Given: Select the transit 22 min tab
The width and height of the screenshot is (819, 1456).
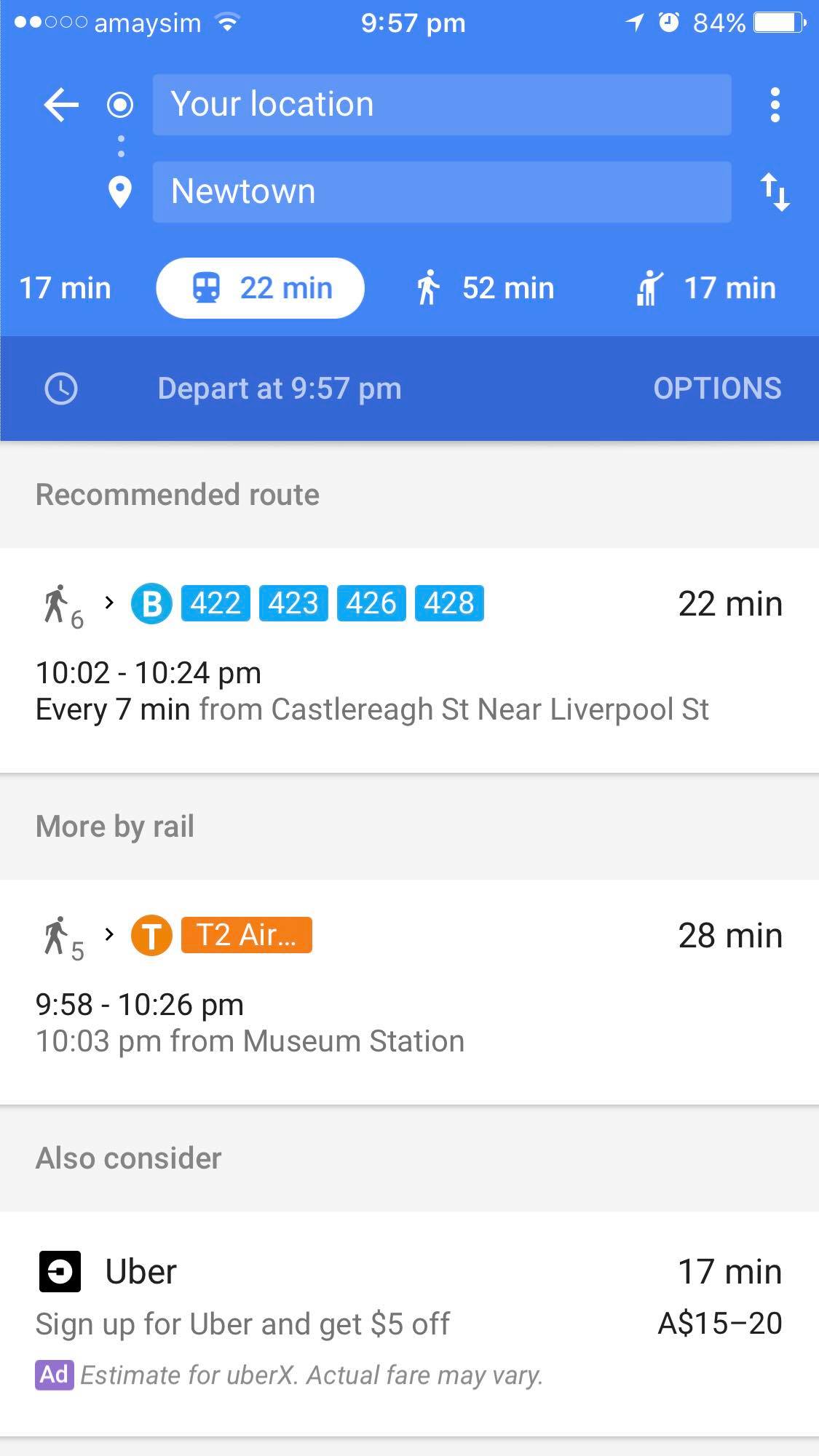Looking at the screenshot, I should [x=261, y=288].
